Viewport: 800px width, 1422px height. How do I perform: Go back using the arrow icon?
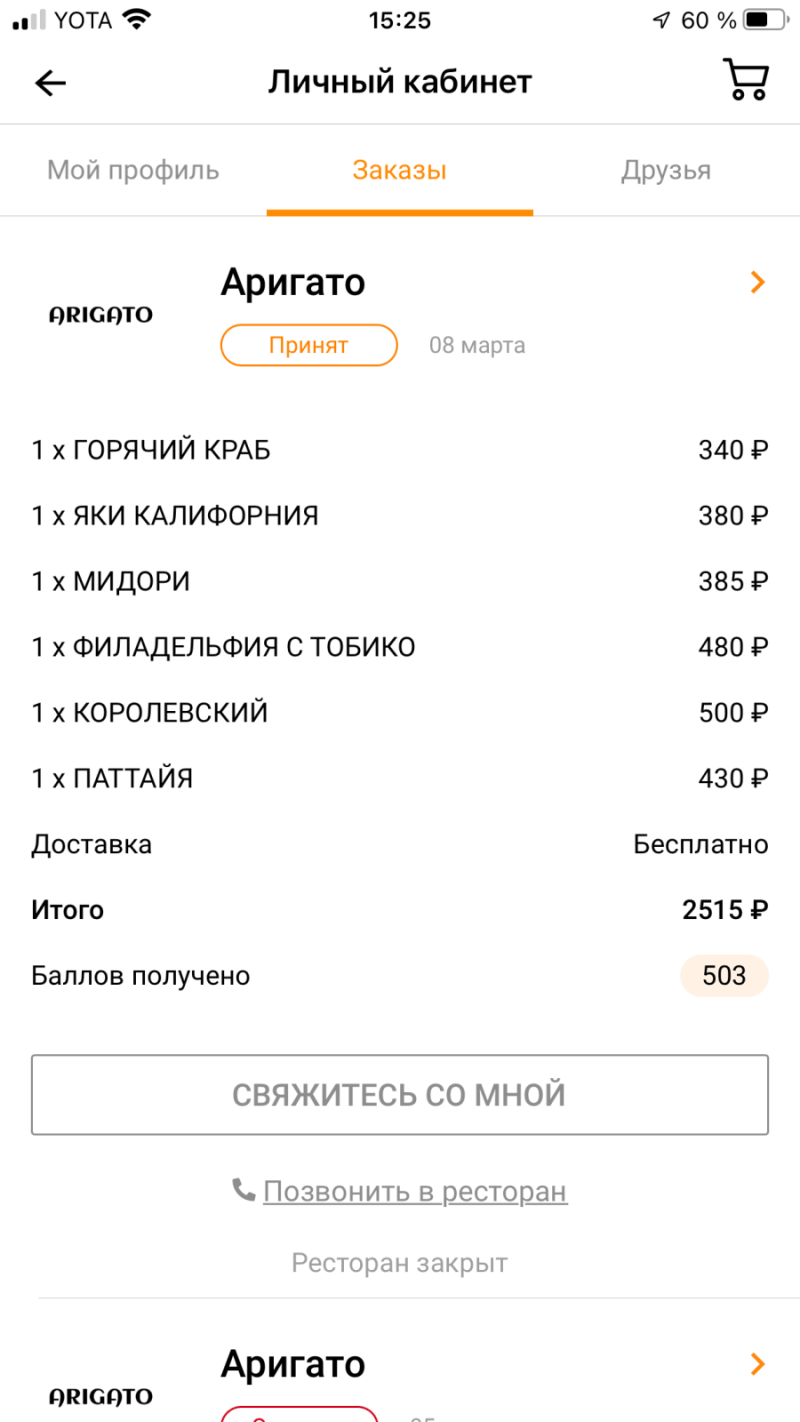(50, 83)
